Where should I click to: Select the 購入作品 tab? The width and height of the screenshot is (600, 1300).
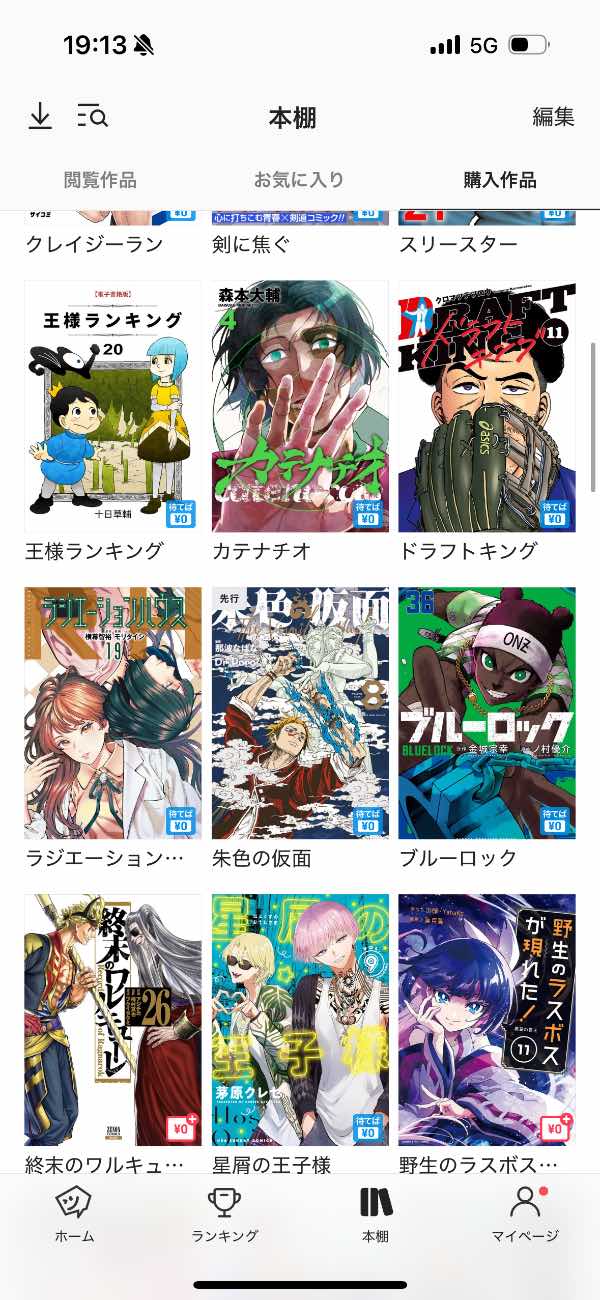(500, 180)
